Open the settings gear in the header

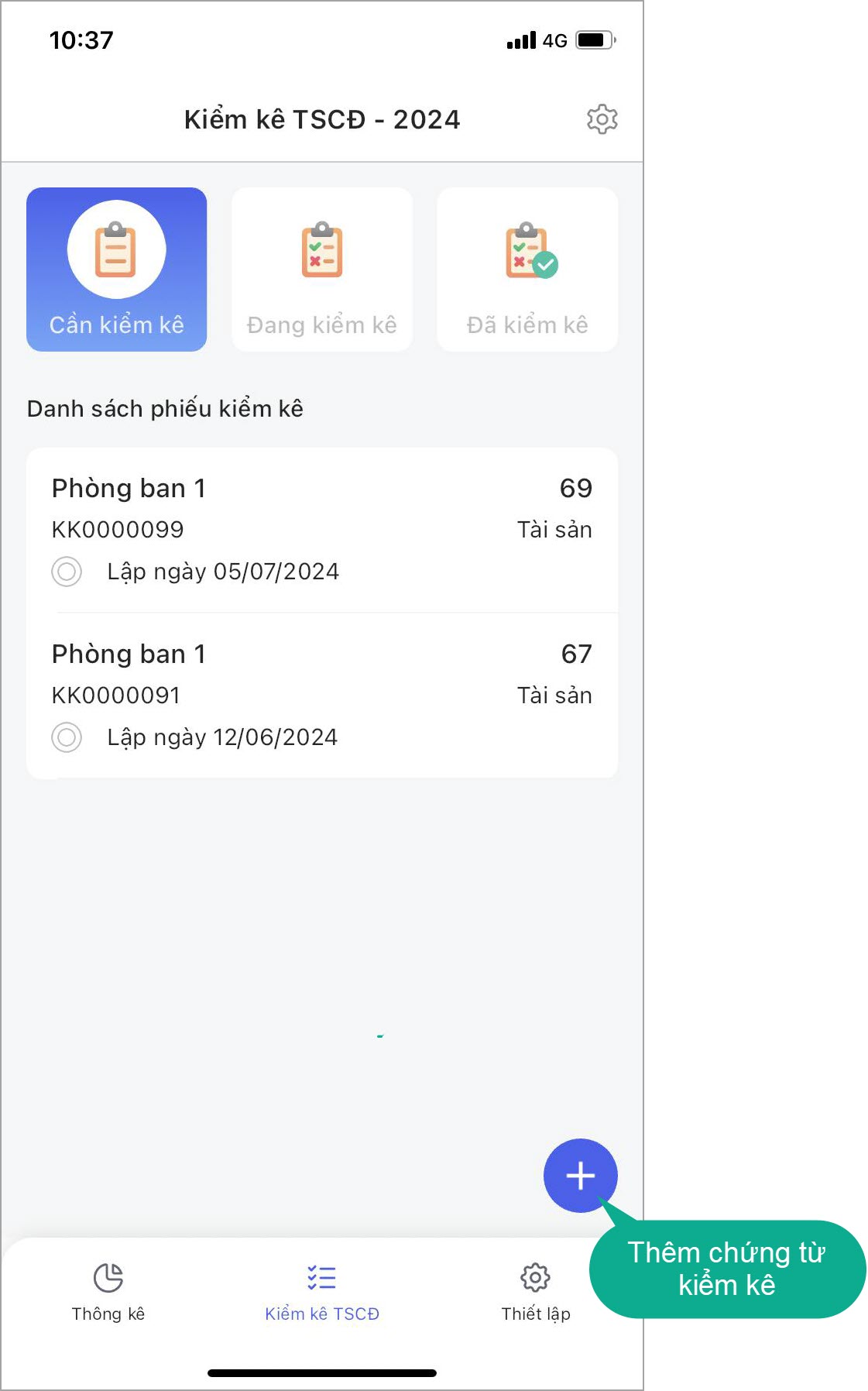tap(602, 119)
